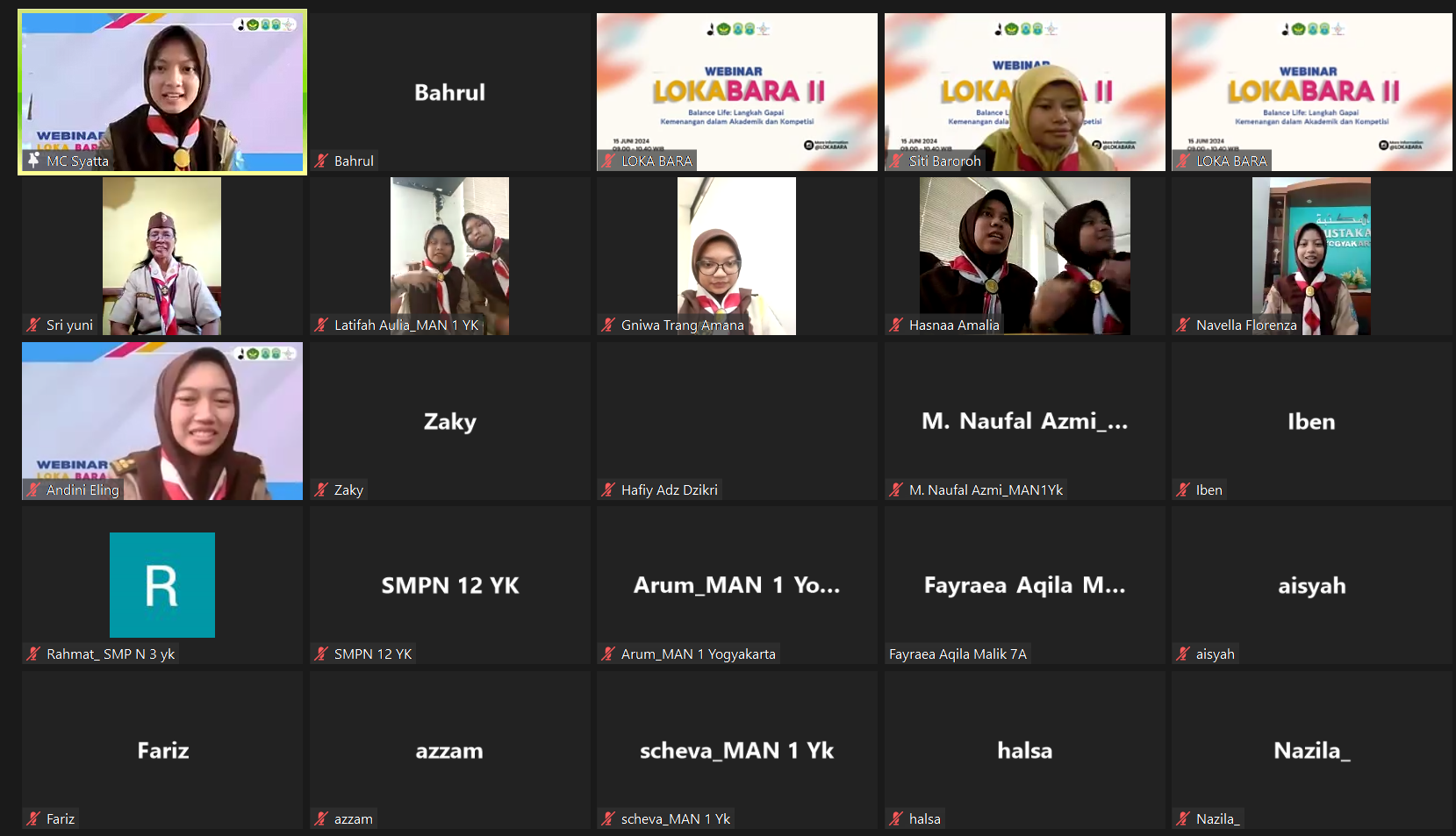Image resolution: width=1456 pixels, height=836 pixels.
Task: Tap M. Naufal Azmi_MAN1Yk's tile
Action: coord(1024,421)
